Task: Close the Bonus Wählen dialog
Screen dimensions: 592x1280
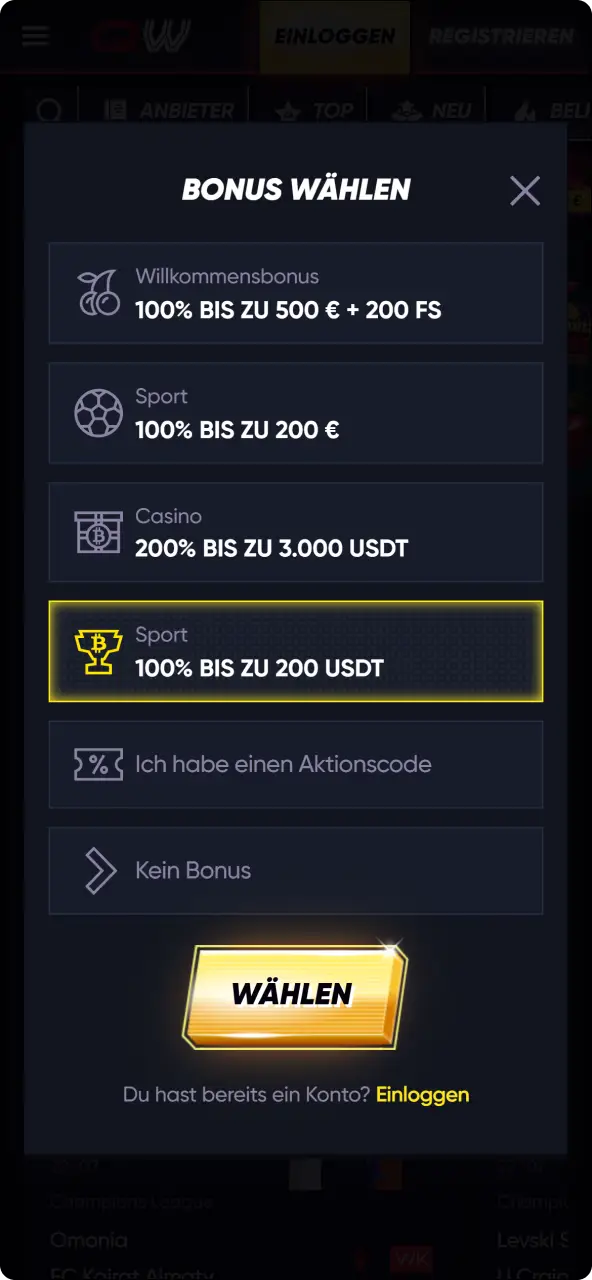Action: pyautogui.click(x=525, y=190)
